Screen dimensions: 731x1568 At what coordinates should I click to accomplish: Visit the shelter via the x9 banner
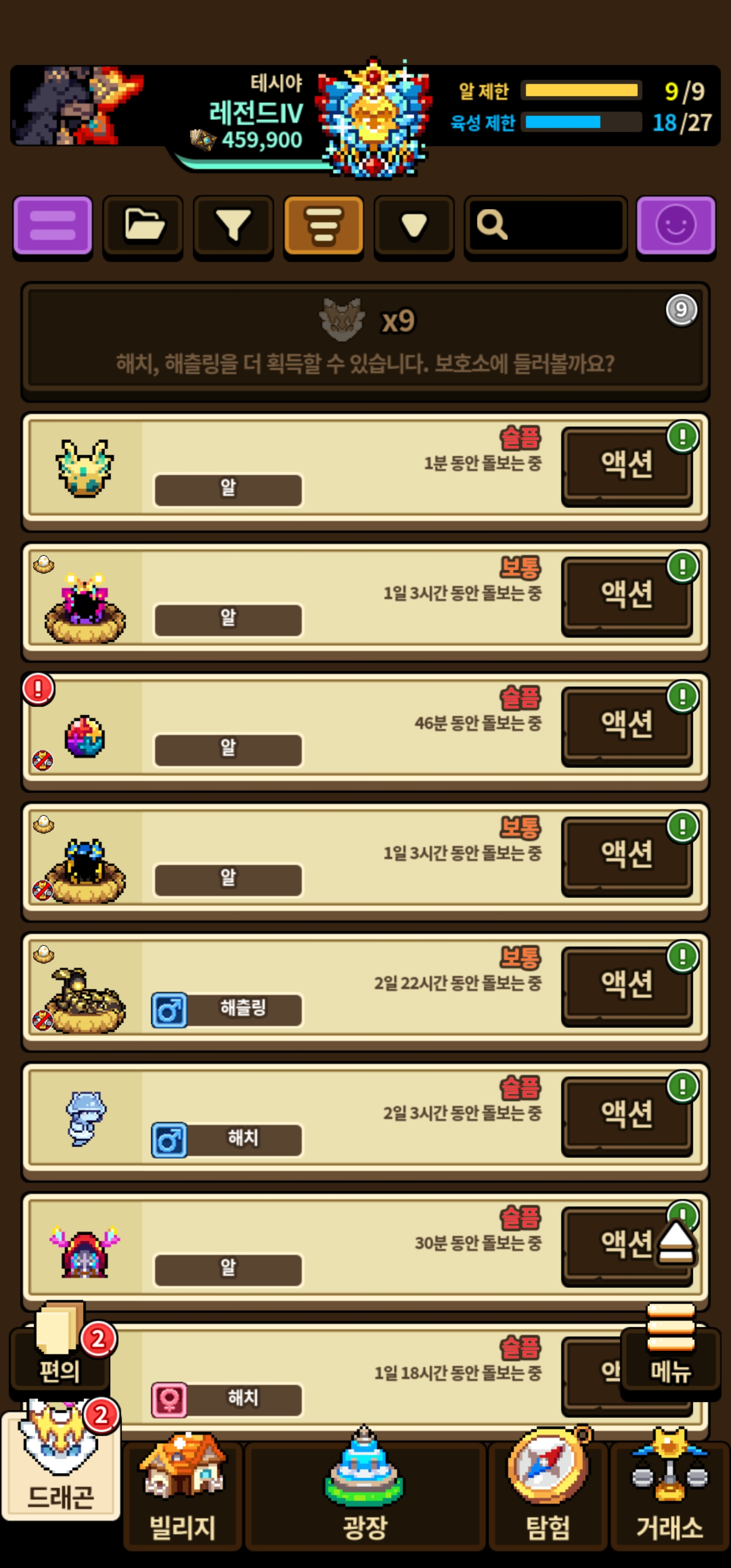click(x=365, y=341)
